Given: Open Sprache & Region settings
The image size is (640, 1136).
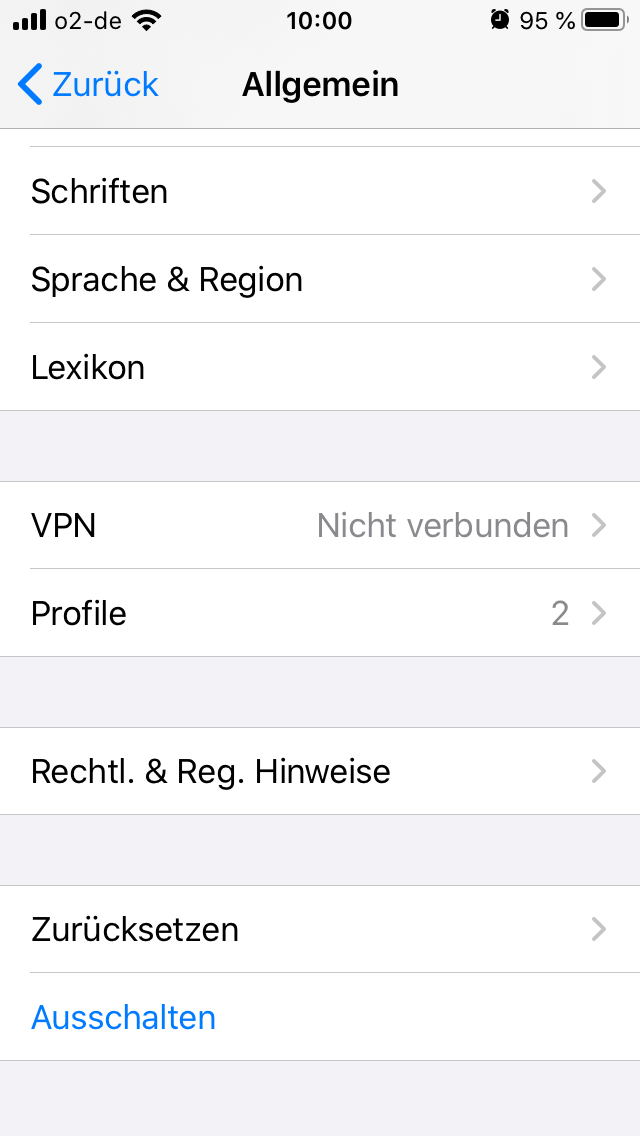Looking at the screenshot, I should (x=320, y=280).
